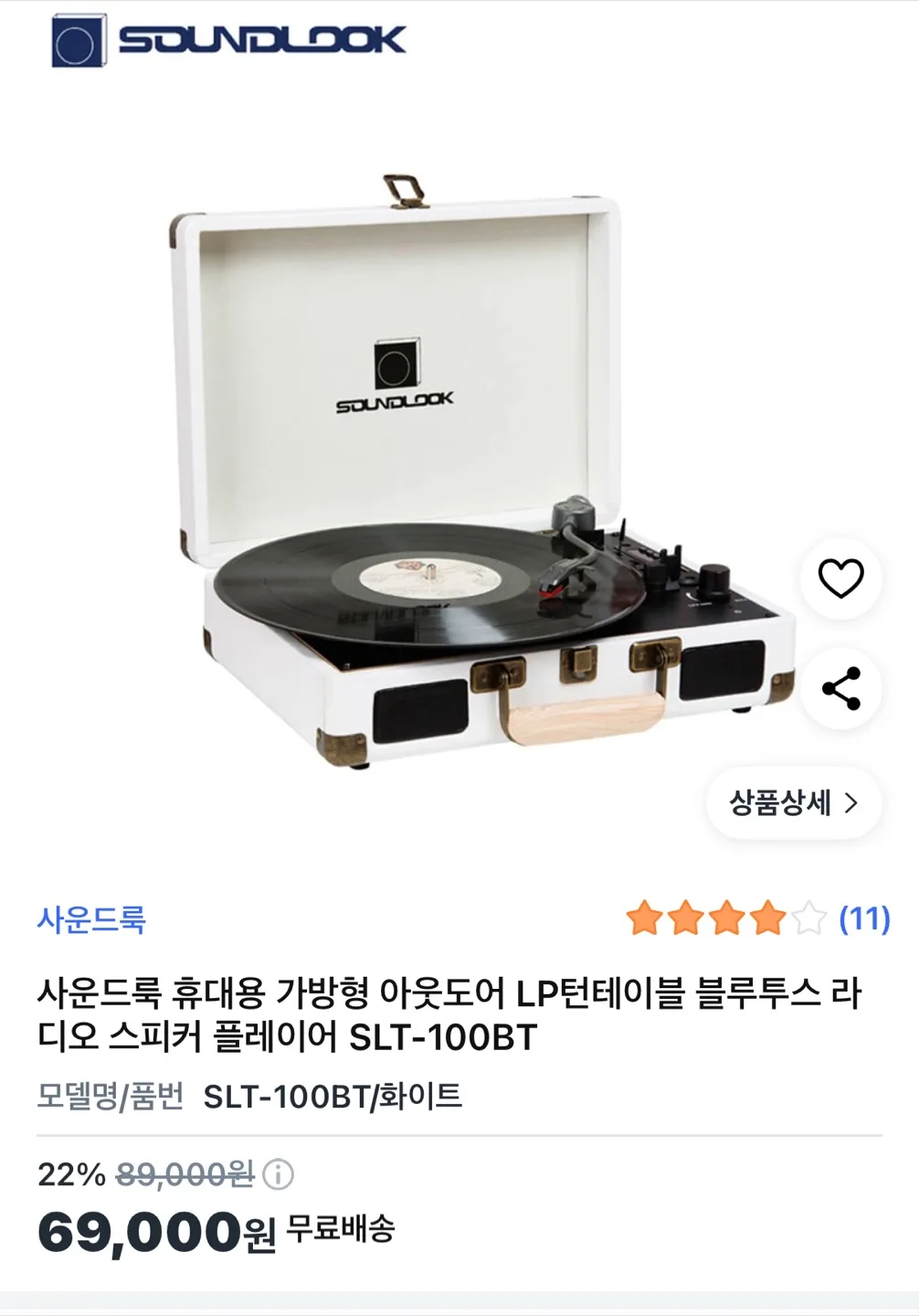919x1316 pixels.
Task: Show price info next to 89,000원
Action: click(x=278, y=1174)
